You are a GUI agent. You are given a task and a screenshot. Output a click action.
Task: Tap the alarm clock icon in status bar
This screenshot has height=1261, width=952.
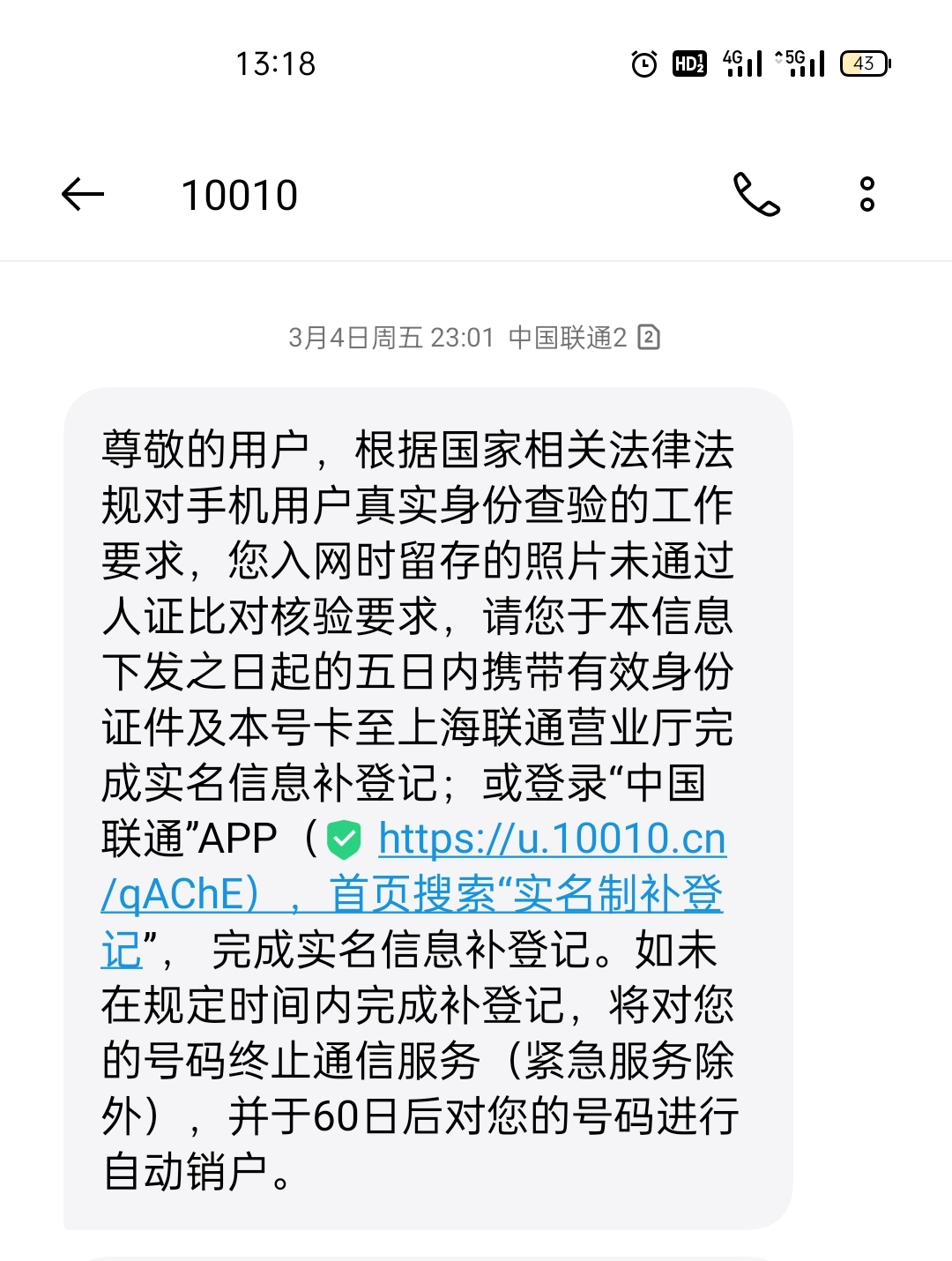pos(643,63)
